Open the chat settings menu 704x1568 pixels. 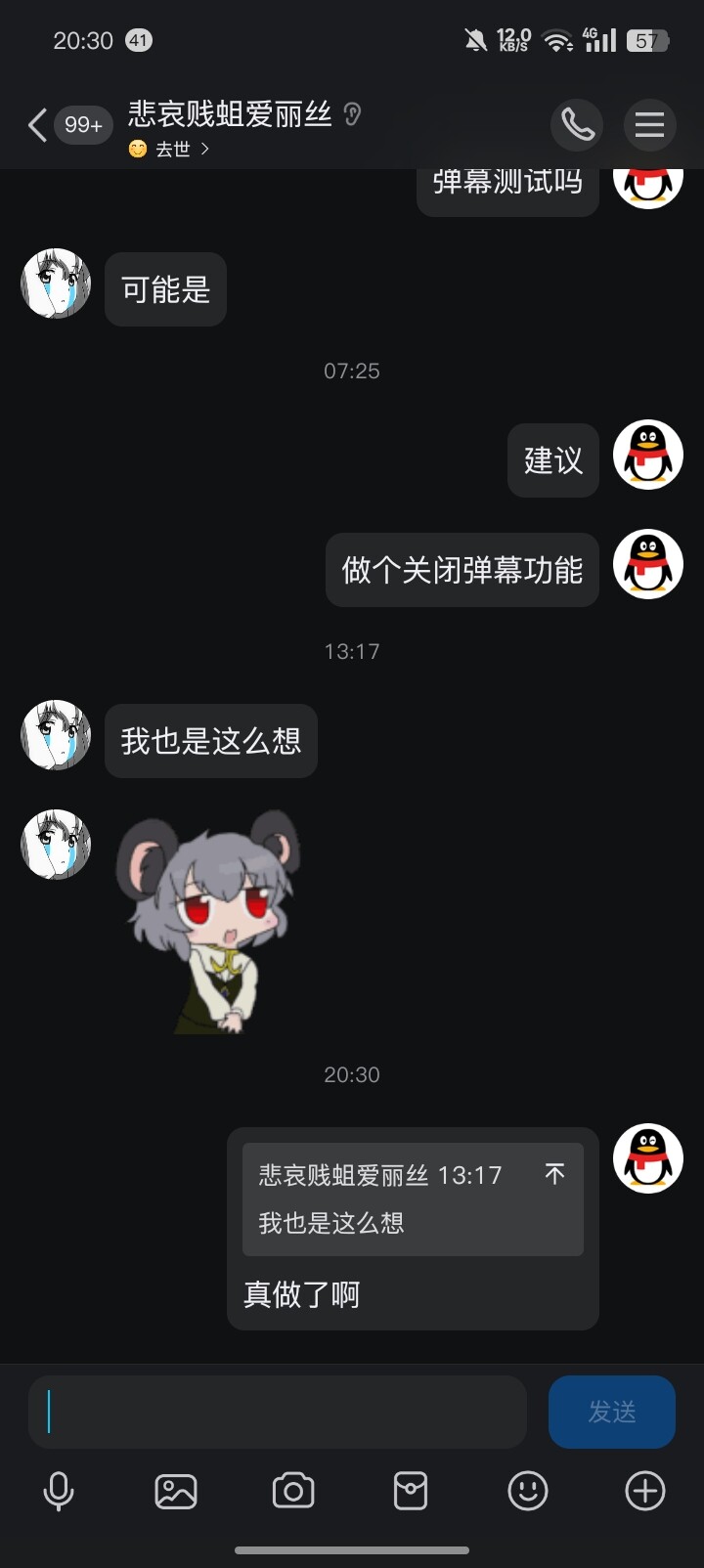[649, 125]
